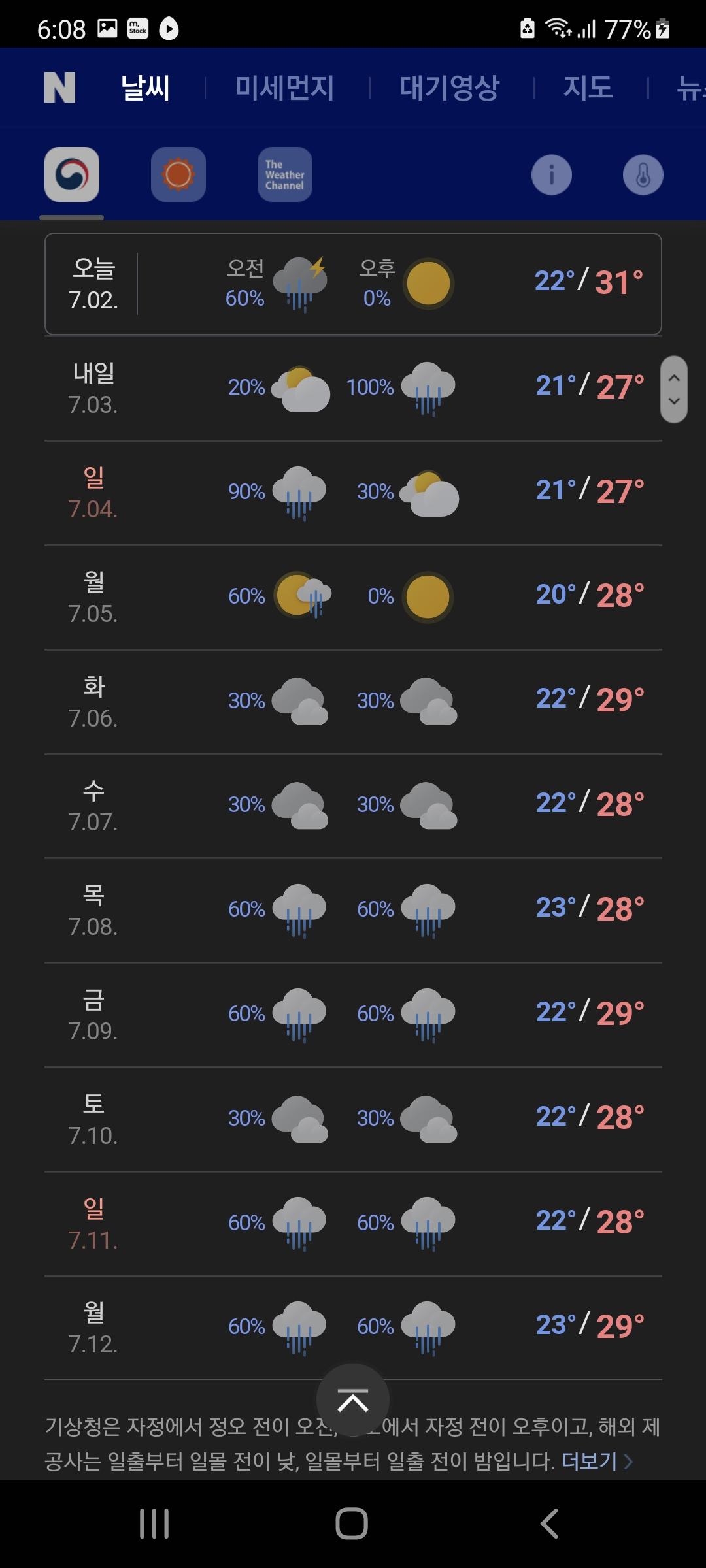
Task: Open recent apps from the navigation bar
Action: [x=154, y=1524]
